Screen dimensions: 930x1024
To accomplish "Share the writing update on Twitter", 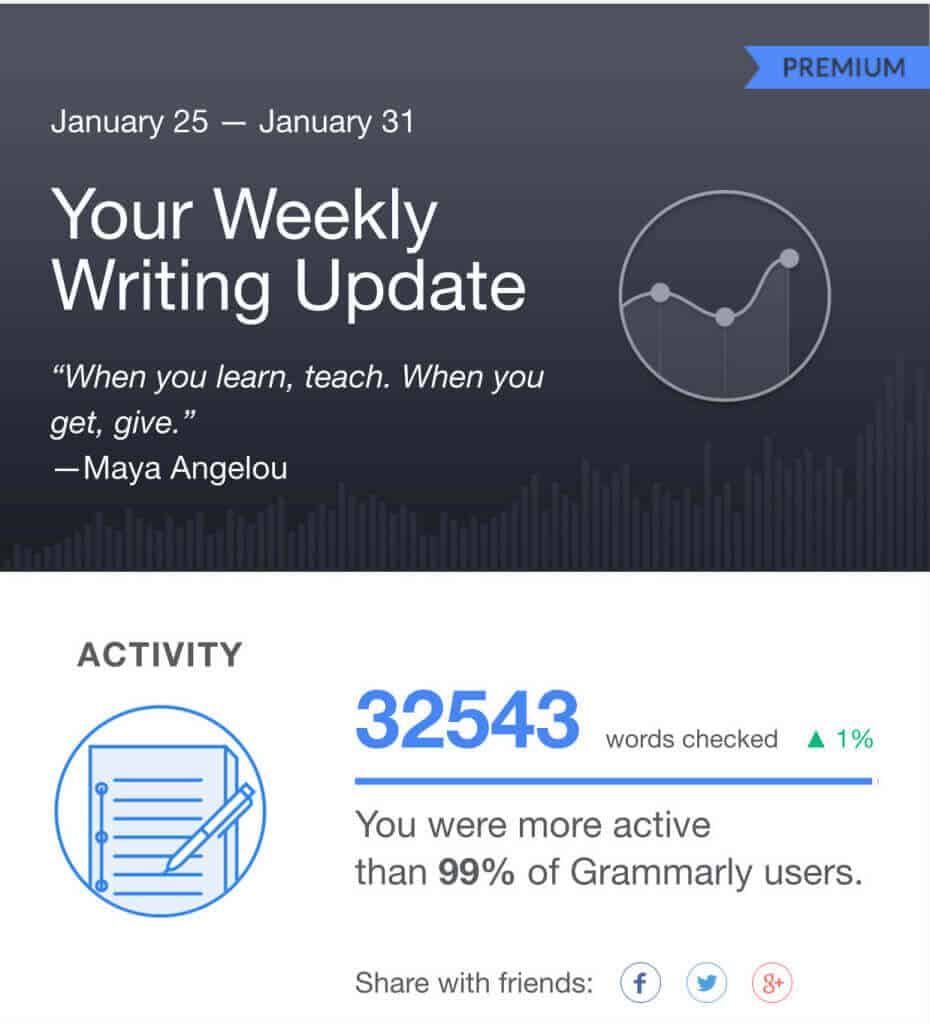I will click(x=707, y=984).
